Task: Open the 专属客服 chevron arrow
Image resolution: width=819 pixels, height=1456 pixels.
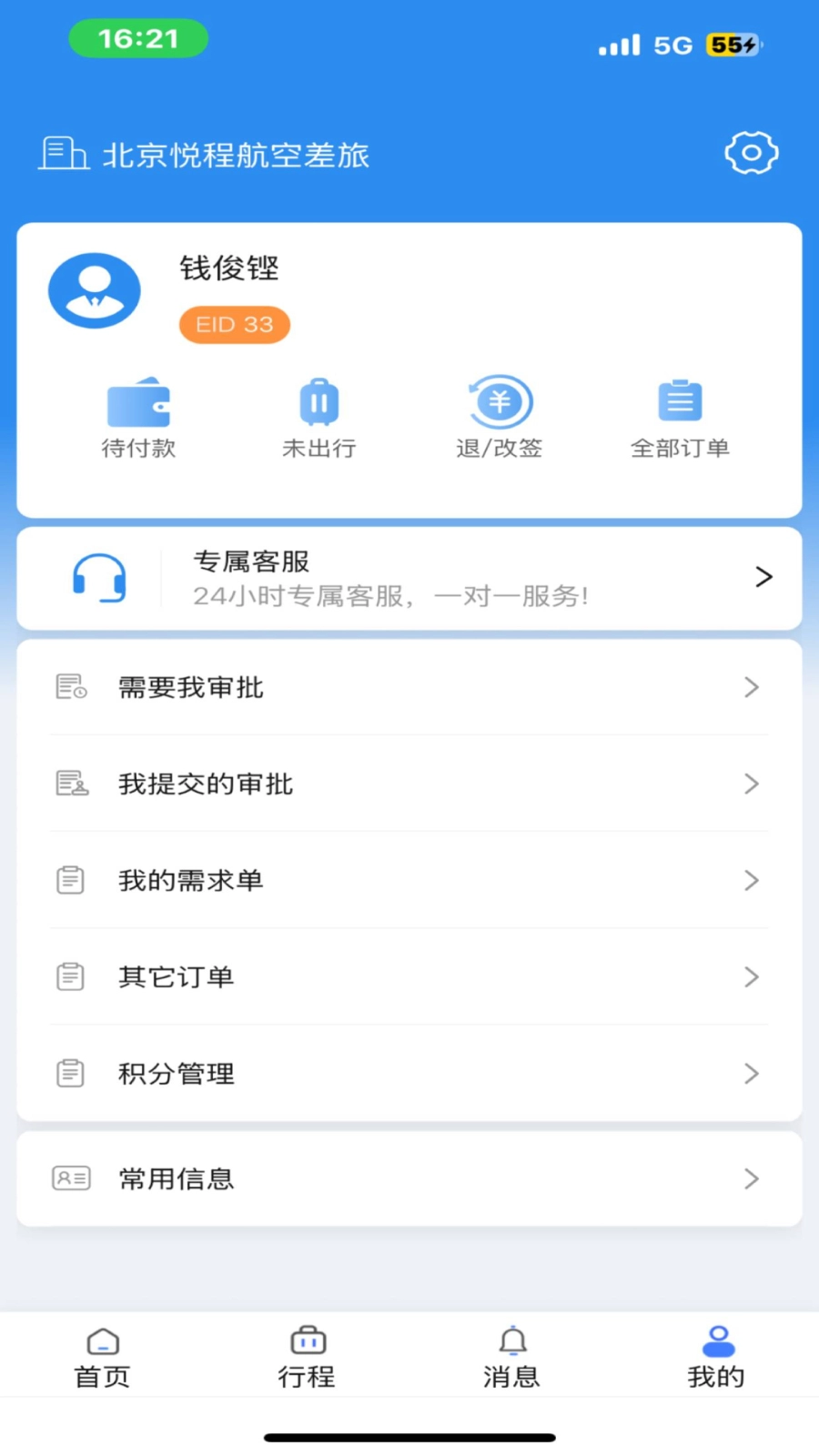Action: [x=763, y=577]
